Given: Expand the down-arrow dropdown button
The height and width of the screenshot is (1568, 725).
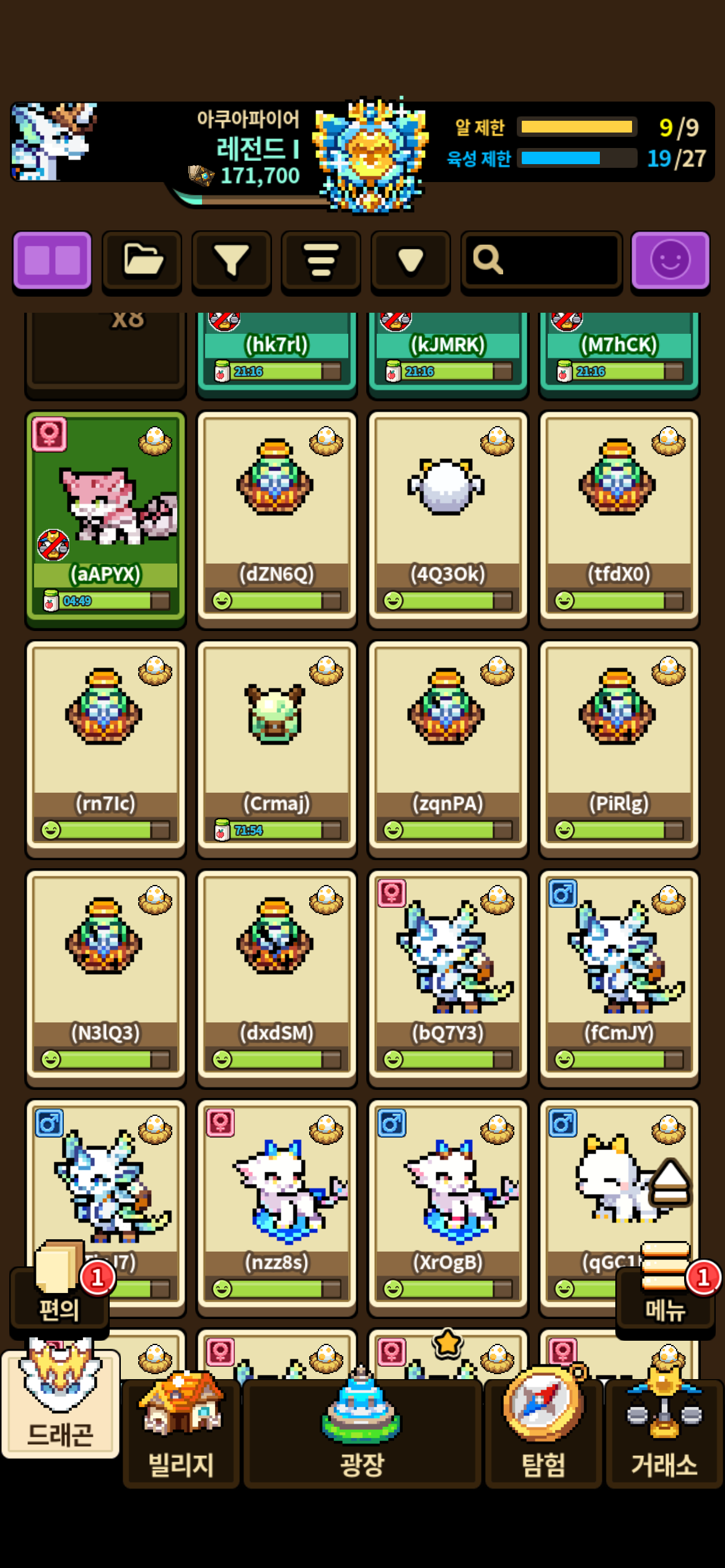Looking at the screenshot, I should pyautogui.click(x=410, y=260).
